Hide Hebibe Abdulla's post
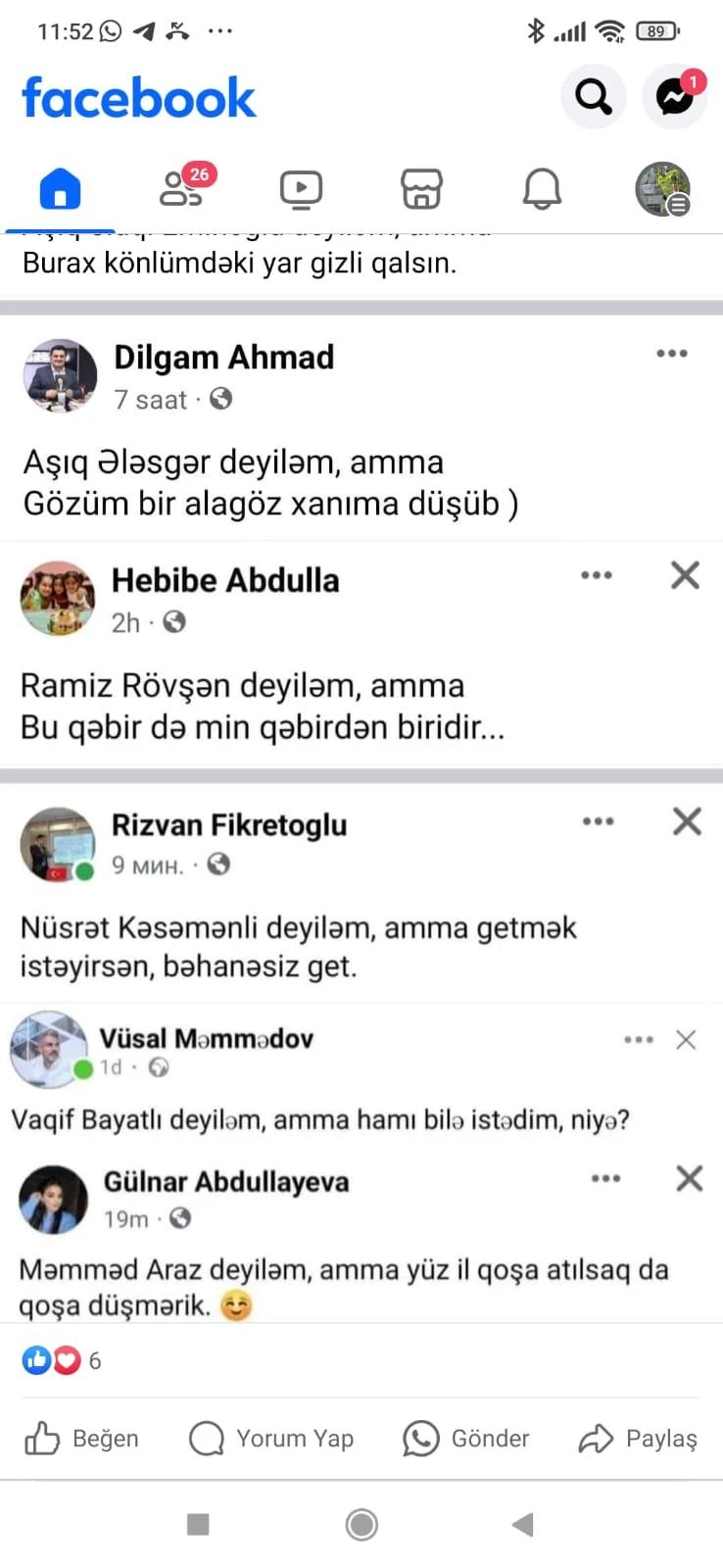The width and height of the screenshot is (723, 1568). (685, 575)
